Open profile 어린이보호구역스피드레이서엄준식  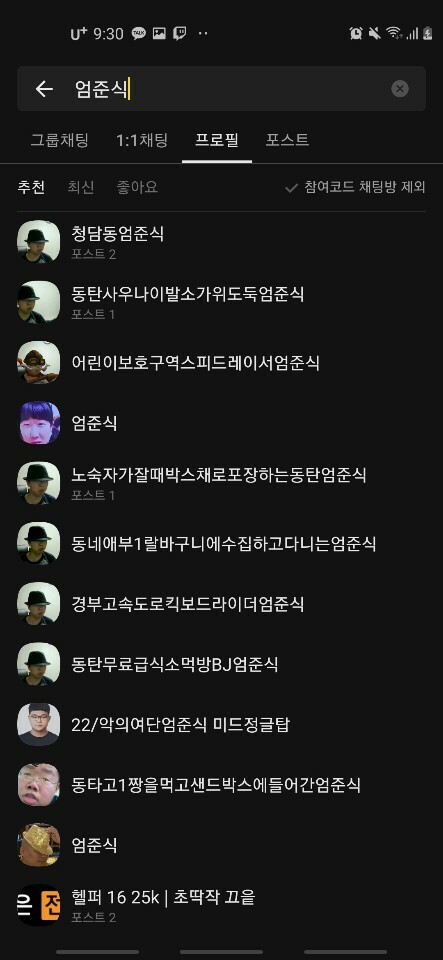tap(222, 362)
